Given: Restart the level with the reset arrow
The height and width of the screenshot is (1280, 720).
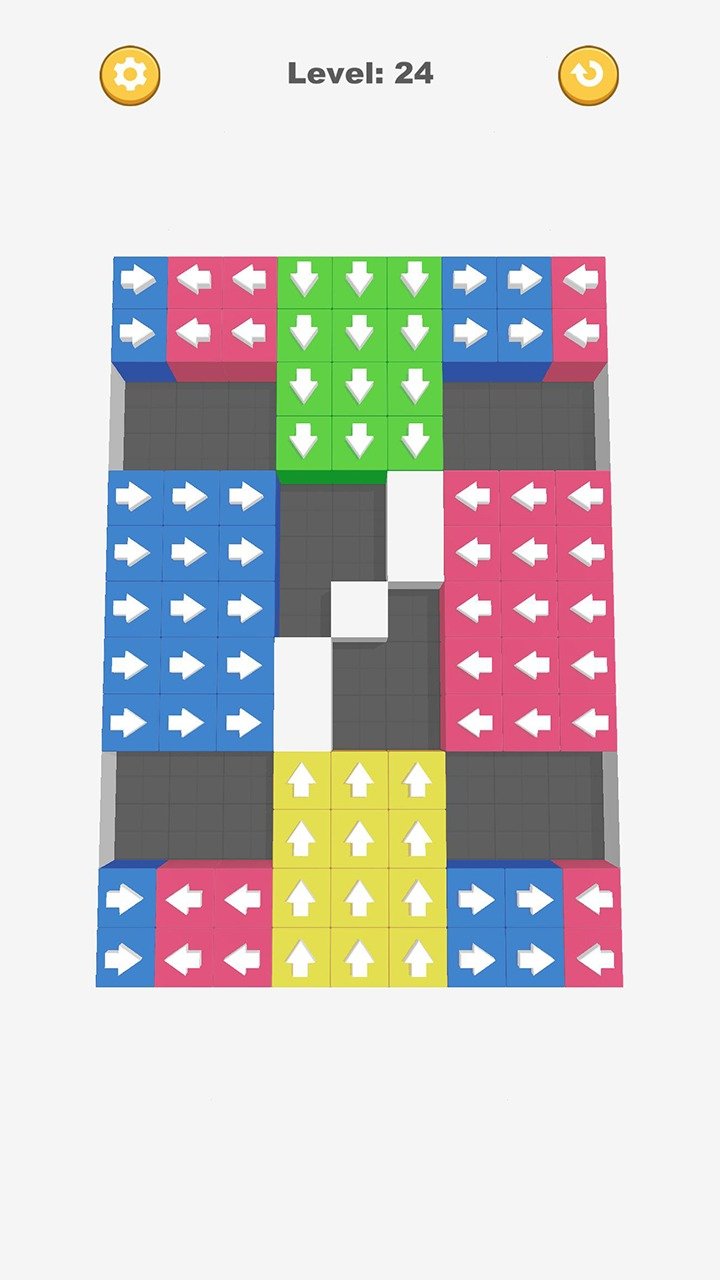Looking at the screenshot, I should point(588,75).
